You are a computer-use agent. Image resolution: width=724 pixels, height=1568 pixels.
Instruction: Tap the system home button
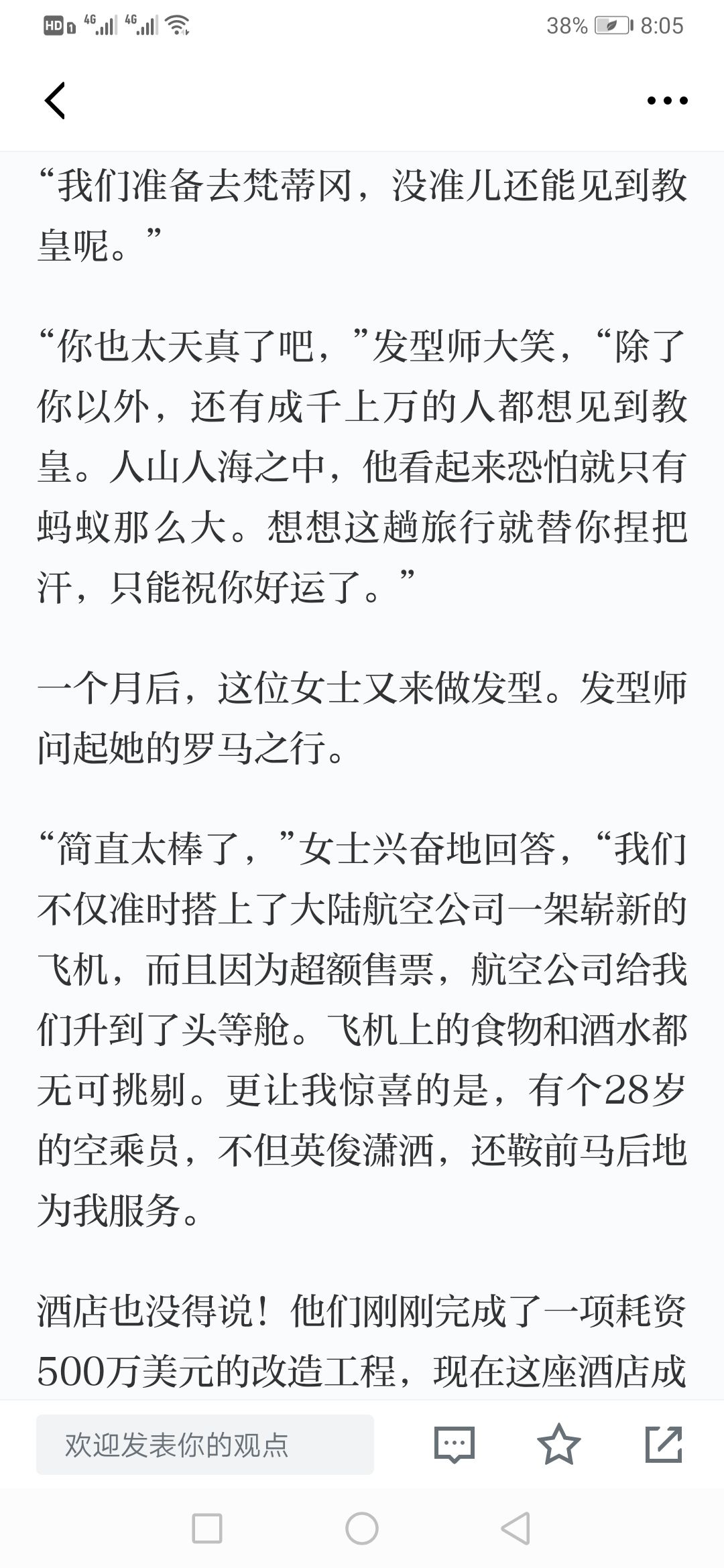(362, 1528)
